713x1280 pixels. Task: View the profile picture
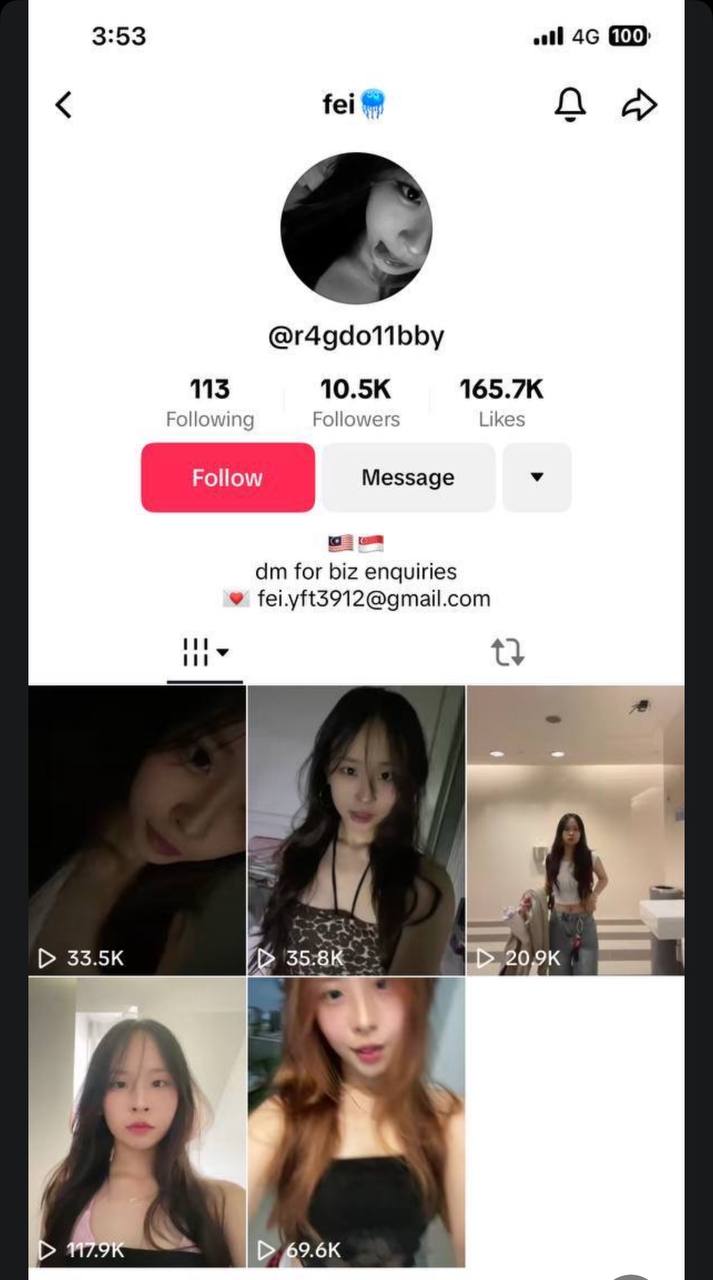(356, 228)
